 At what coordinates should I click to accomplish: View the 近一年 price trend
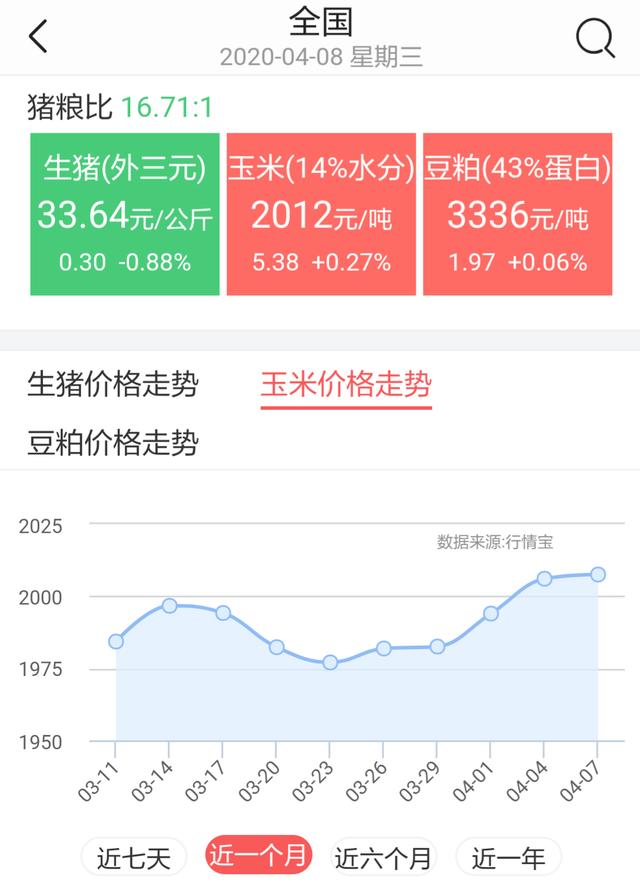tap(508, 857)
